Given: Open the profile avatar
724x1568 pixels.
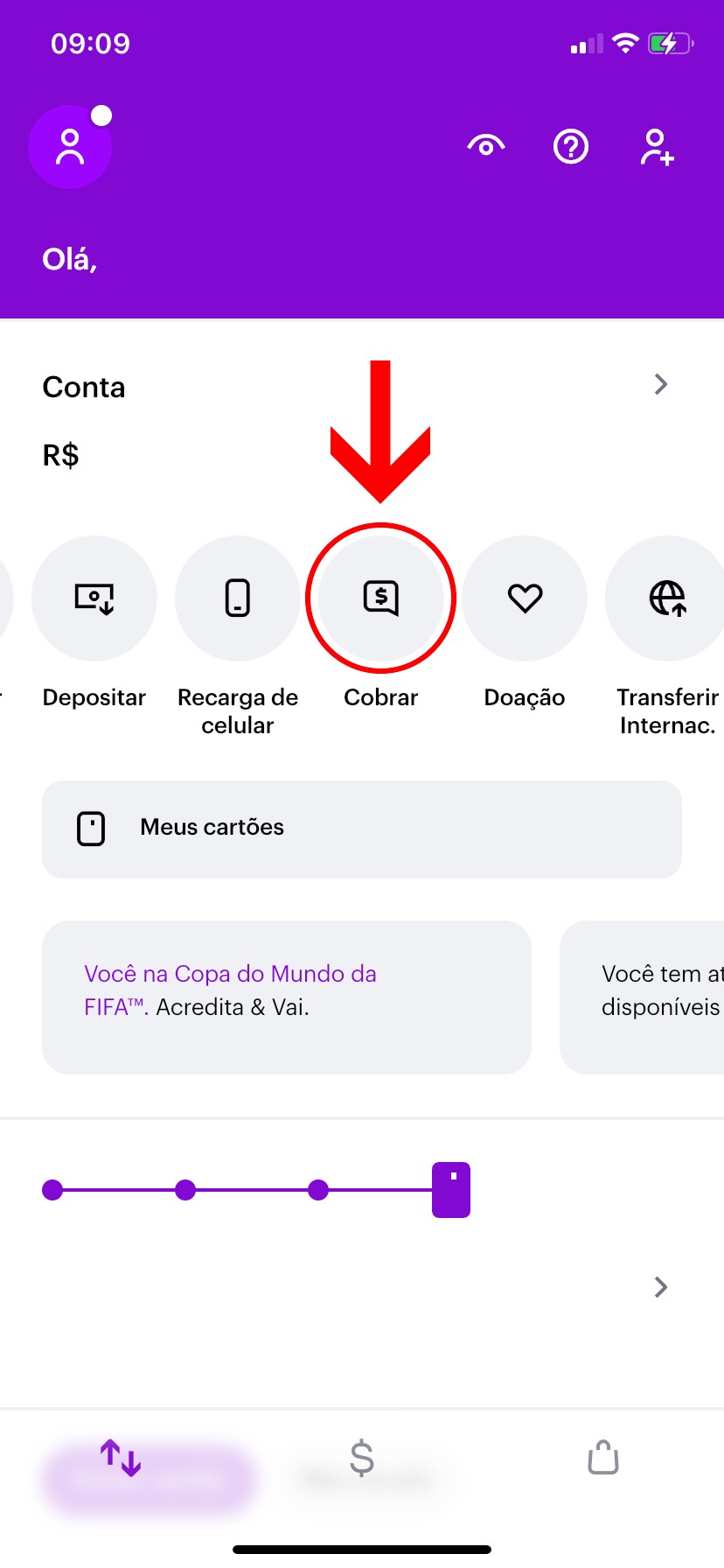Looking at the screenshot, I should click(x=70, y=147).
